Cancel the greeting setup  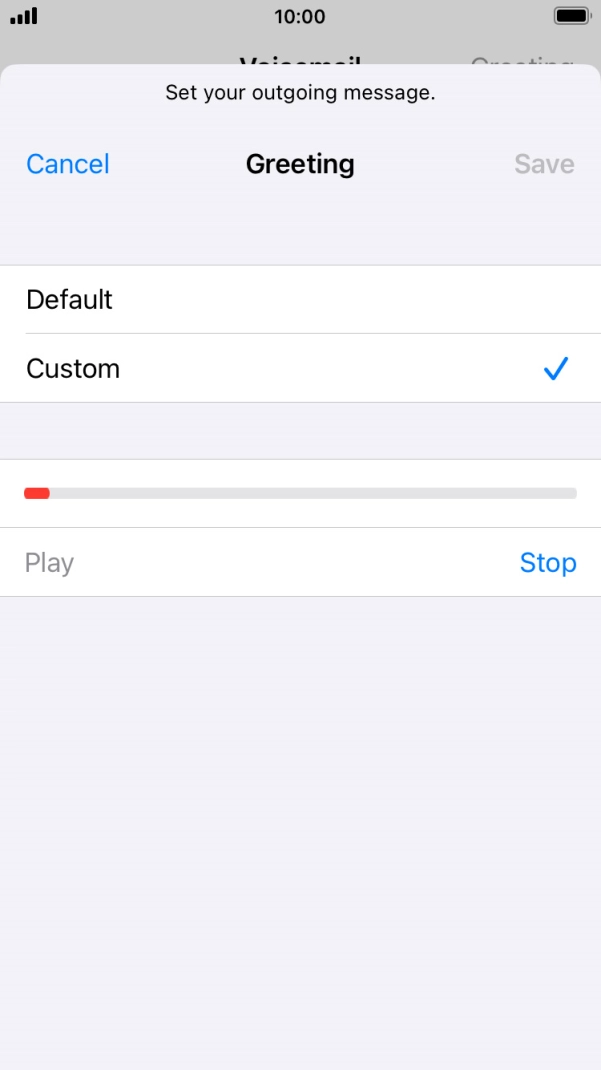tap(68, 164)
